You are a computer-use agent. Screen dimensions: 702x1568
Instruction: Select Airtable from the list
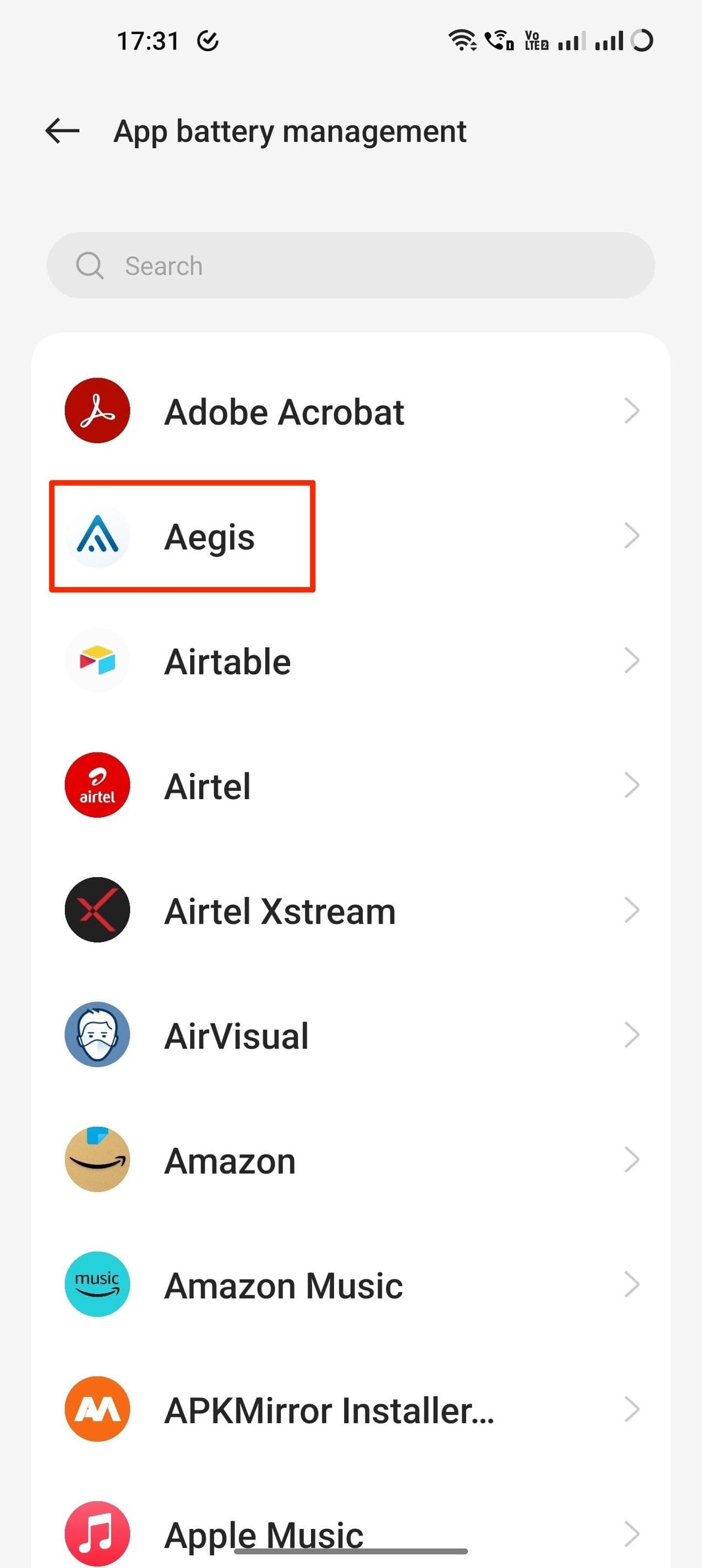[350, 661]
